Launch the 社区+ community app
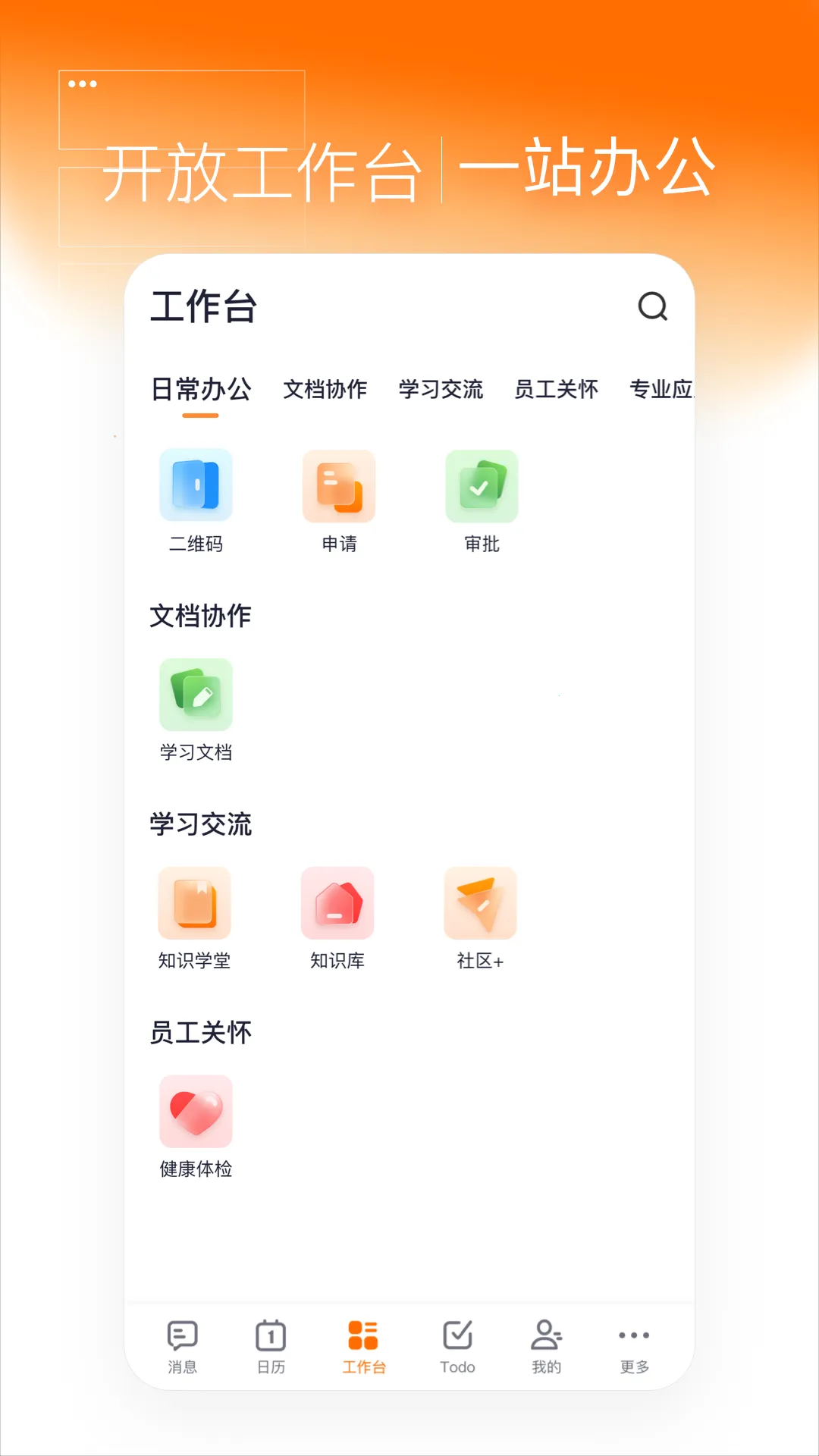This screenshot has height=1456, width=819. tap(481, 904)
